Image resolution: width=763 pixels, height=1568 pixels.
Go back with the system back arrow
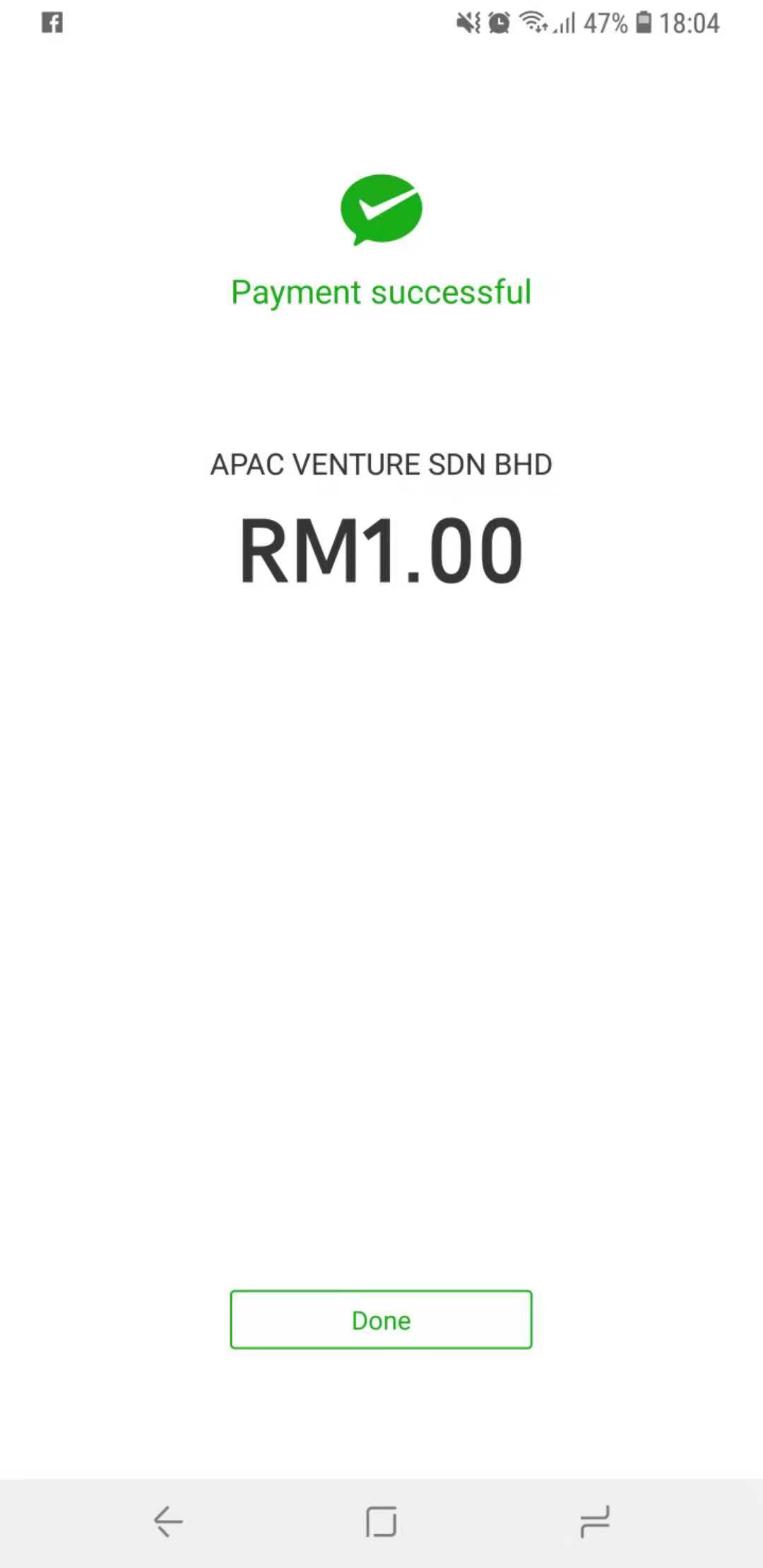(168, 1521)
